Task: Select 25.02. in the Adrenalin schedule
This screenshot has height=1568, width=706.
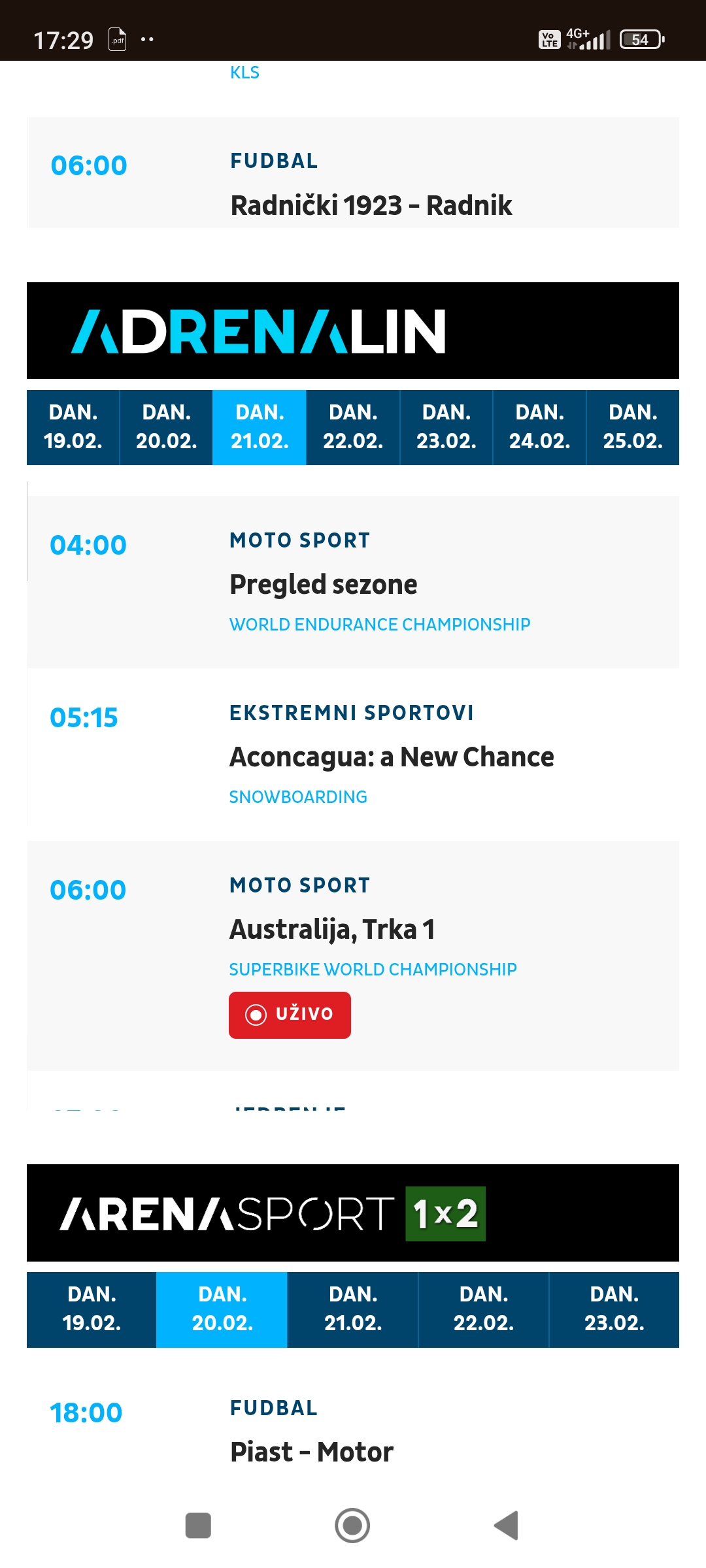Action: click(633, 427)
